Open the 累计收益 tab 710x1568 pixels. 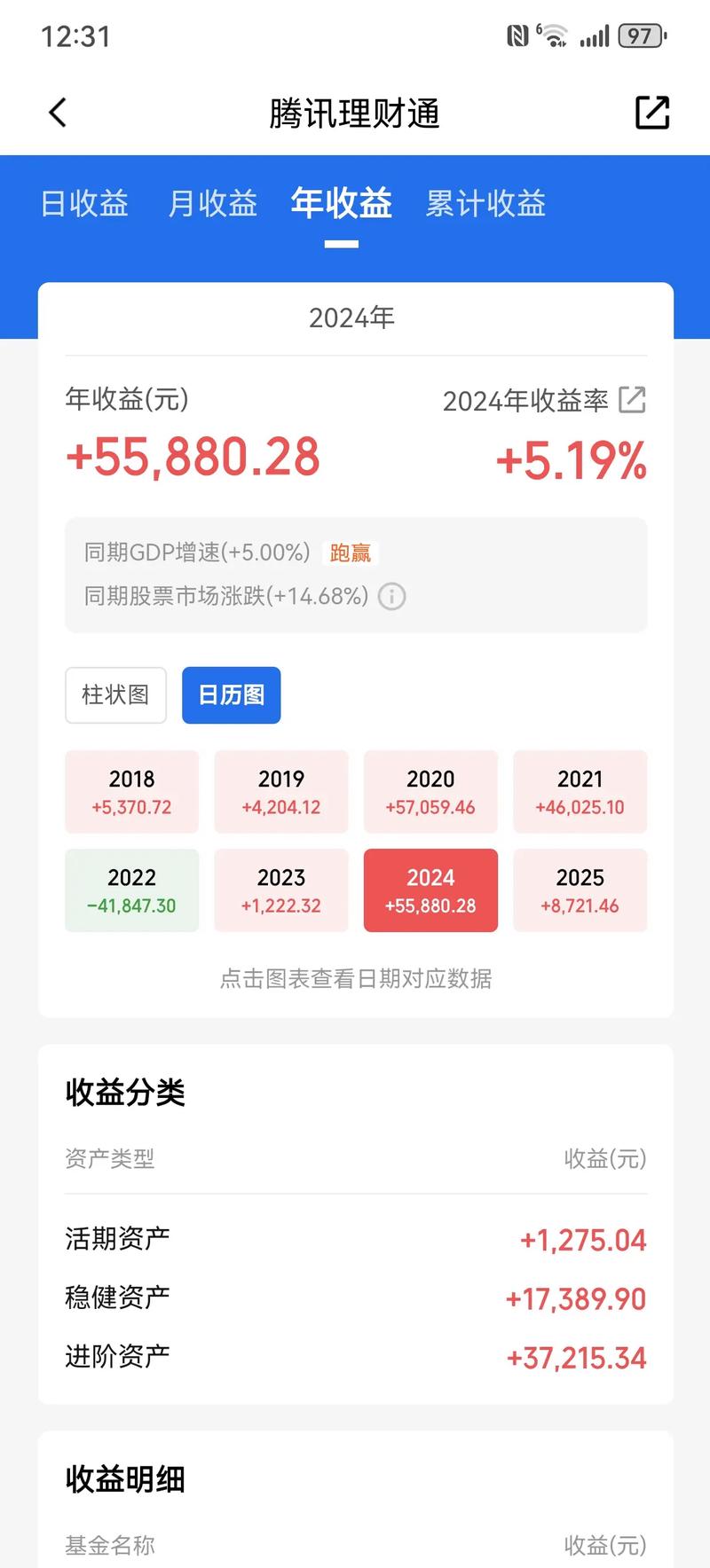point(485,204)
